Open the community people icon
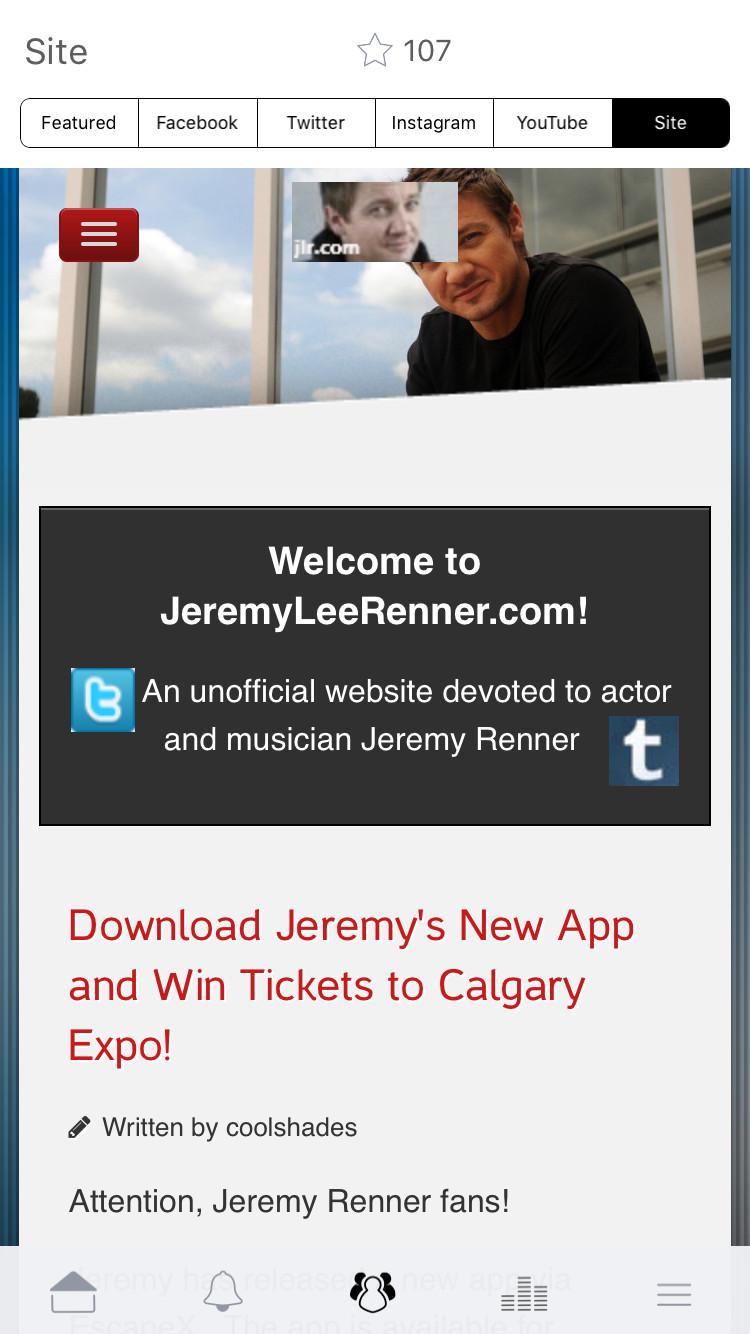The height and width of the screenshot is (1334, 750). [x=373, y=1293]
